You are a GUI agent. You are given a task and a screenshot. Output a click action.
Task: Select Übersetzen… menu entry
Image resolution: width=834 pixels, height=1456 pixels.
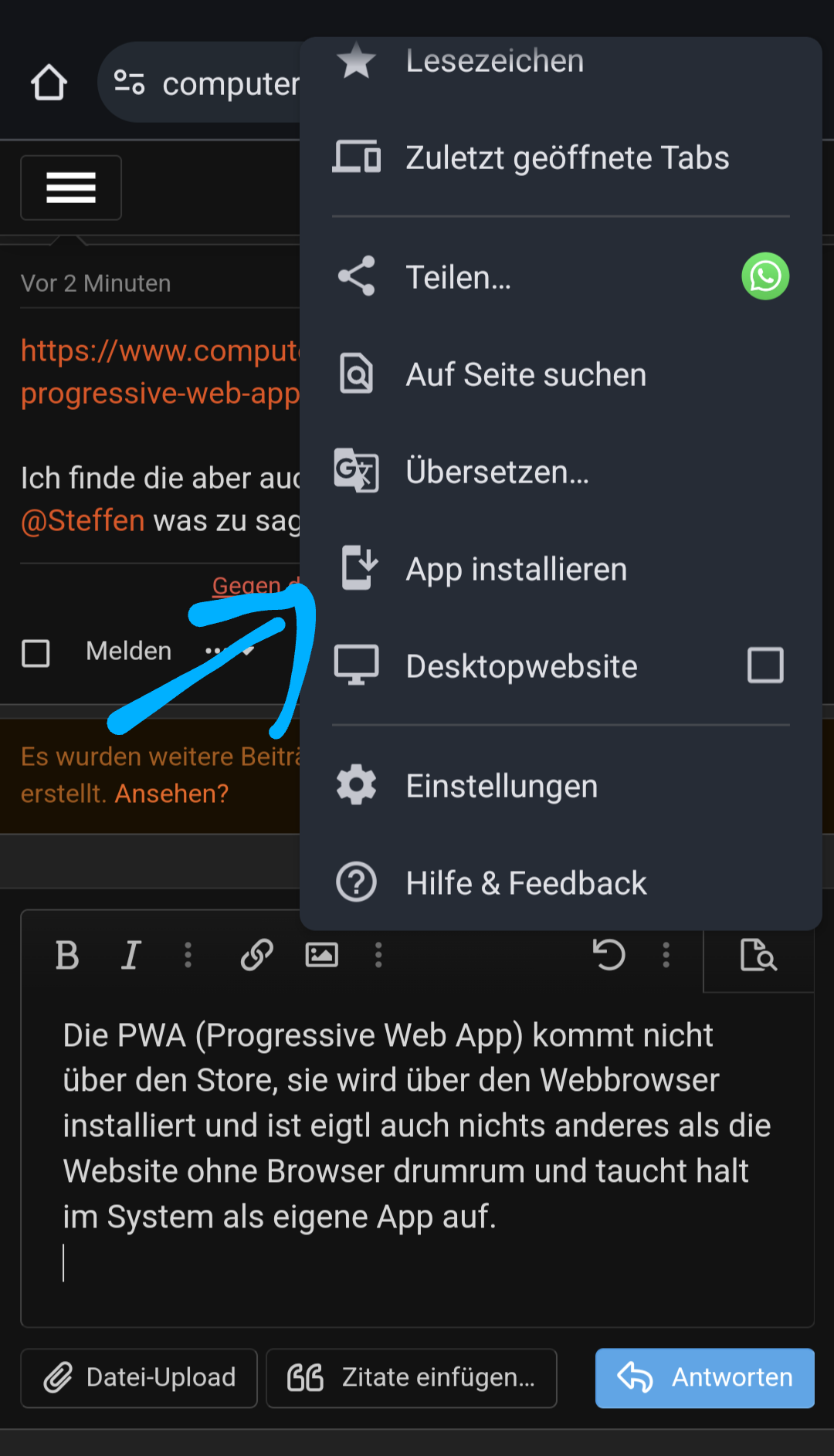point(497,472)
